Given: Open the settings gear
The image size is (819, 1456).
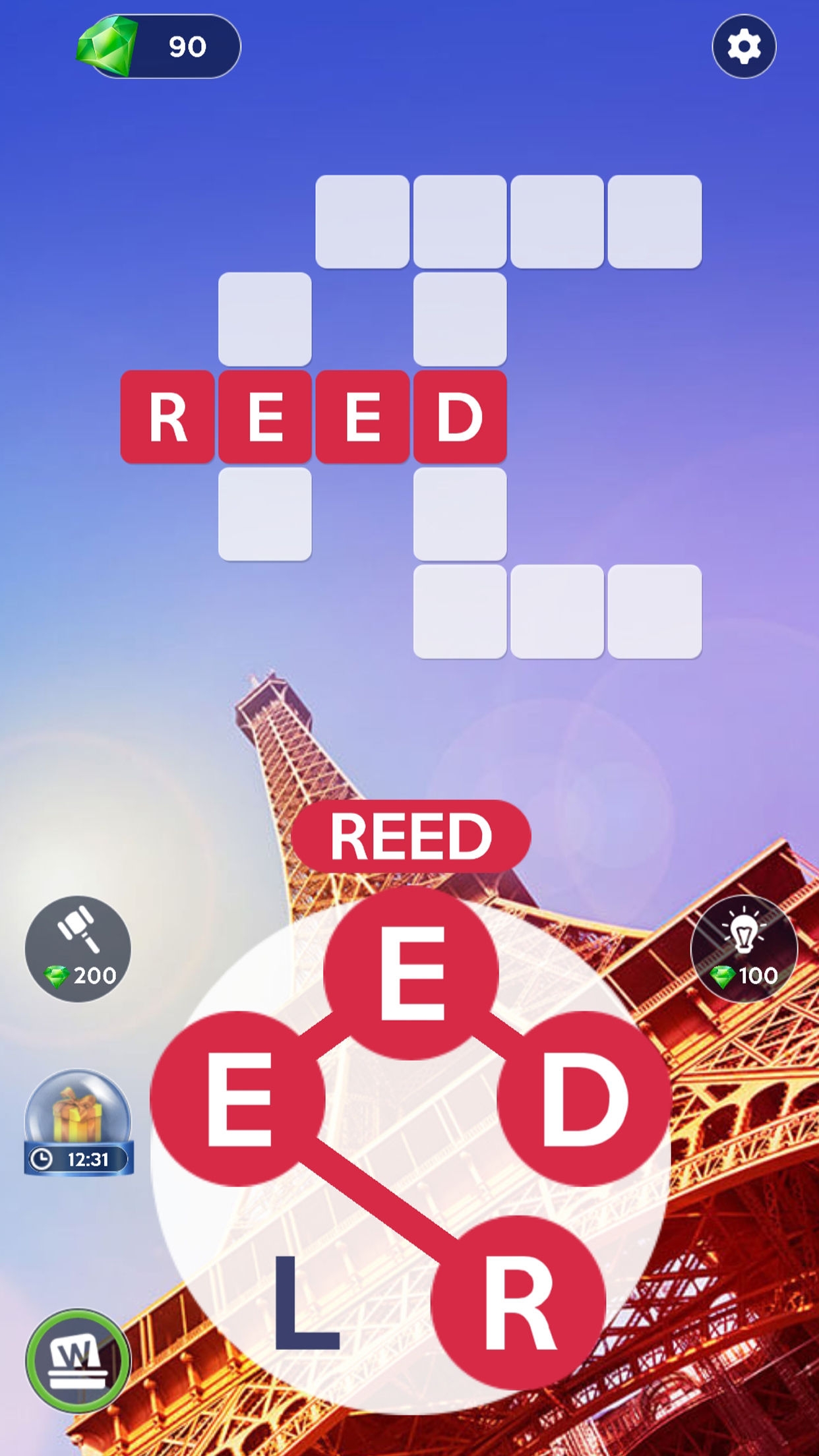Looking at the screenshot, I should (x=744, y=47).
